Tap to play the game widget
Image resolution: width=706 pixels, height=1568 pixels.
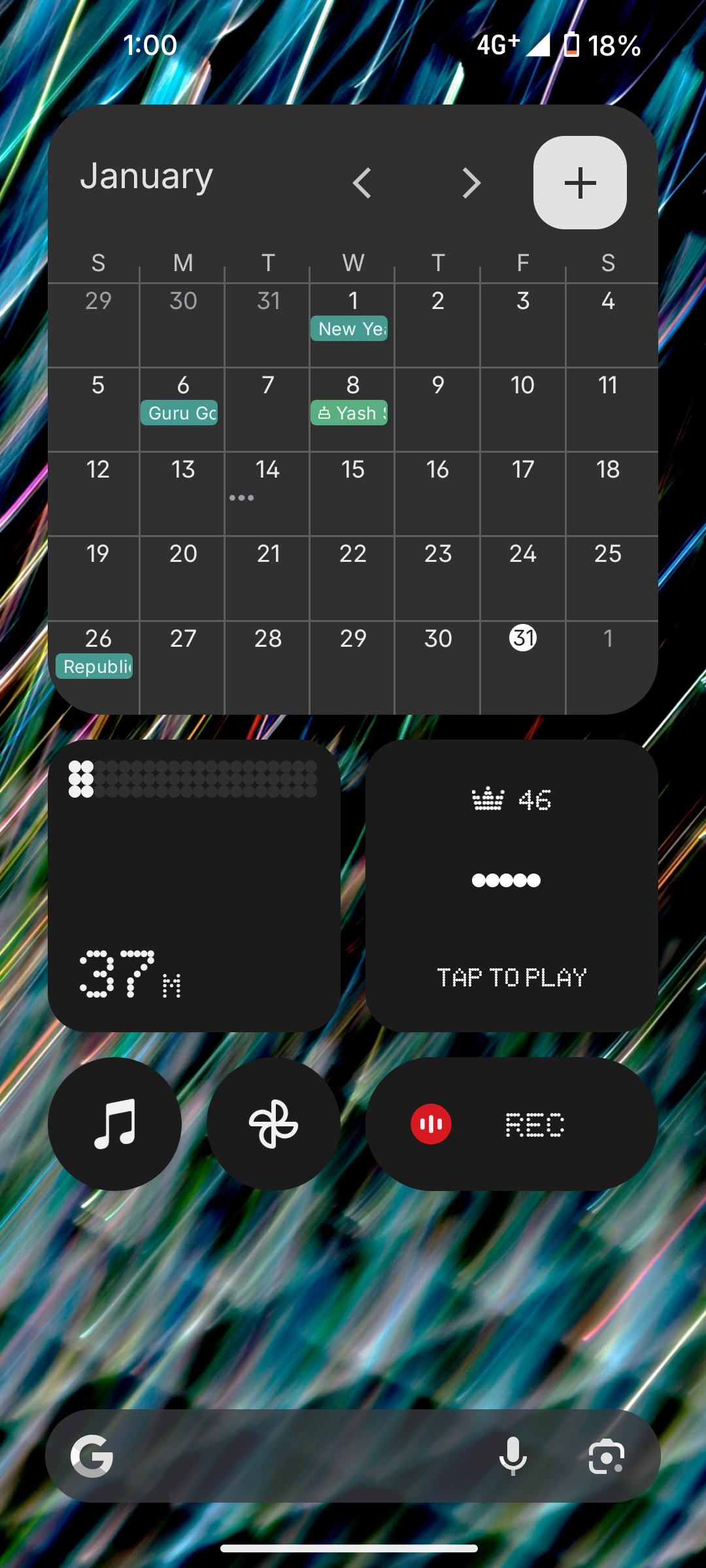pyautogui.click(x=511, y=977)
